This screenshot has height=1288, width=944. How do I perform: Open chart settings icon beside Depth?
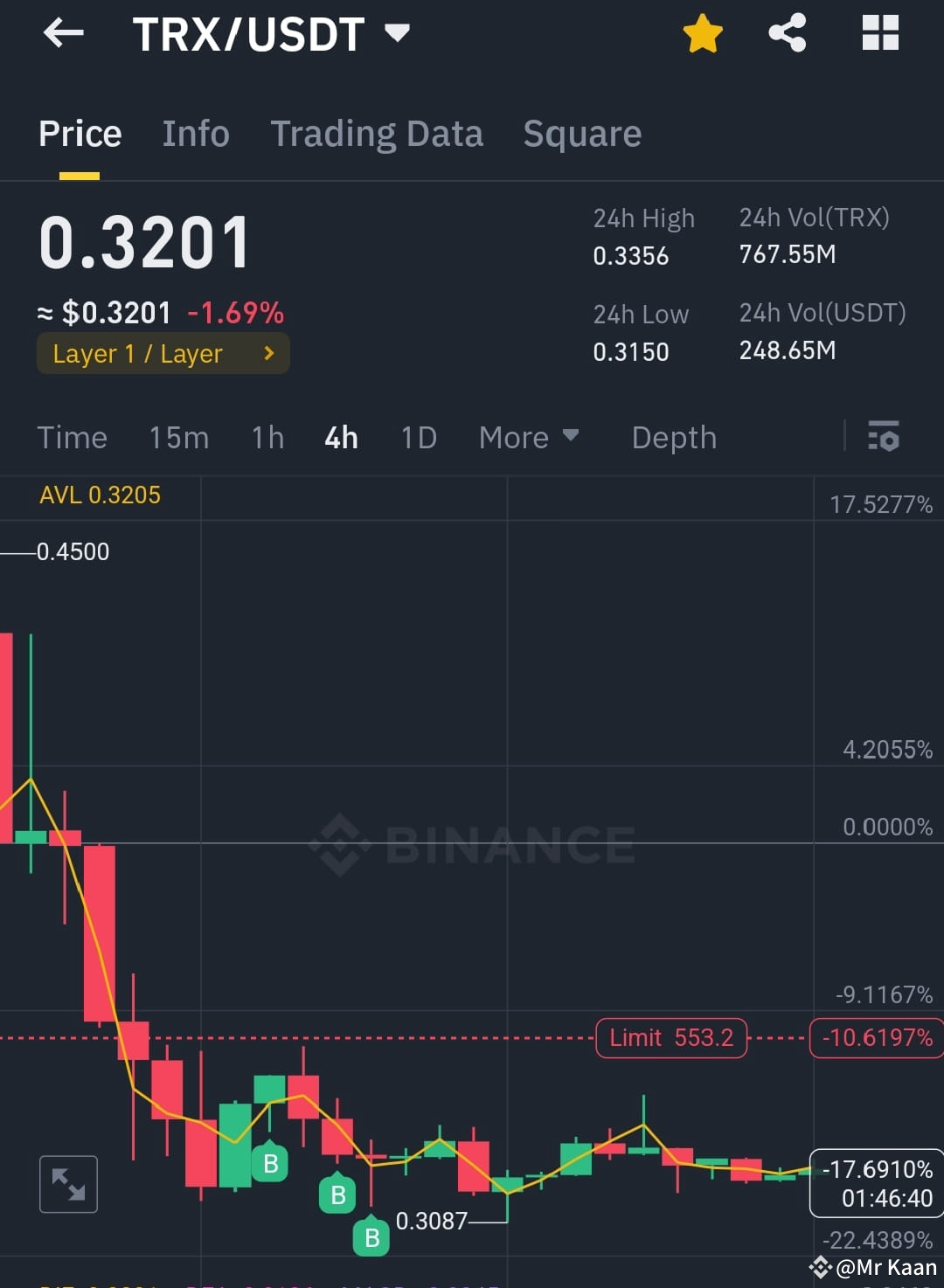tap(884, 437)
